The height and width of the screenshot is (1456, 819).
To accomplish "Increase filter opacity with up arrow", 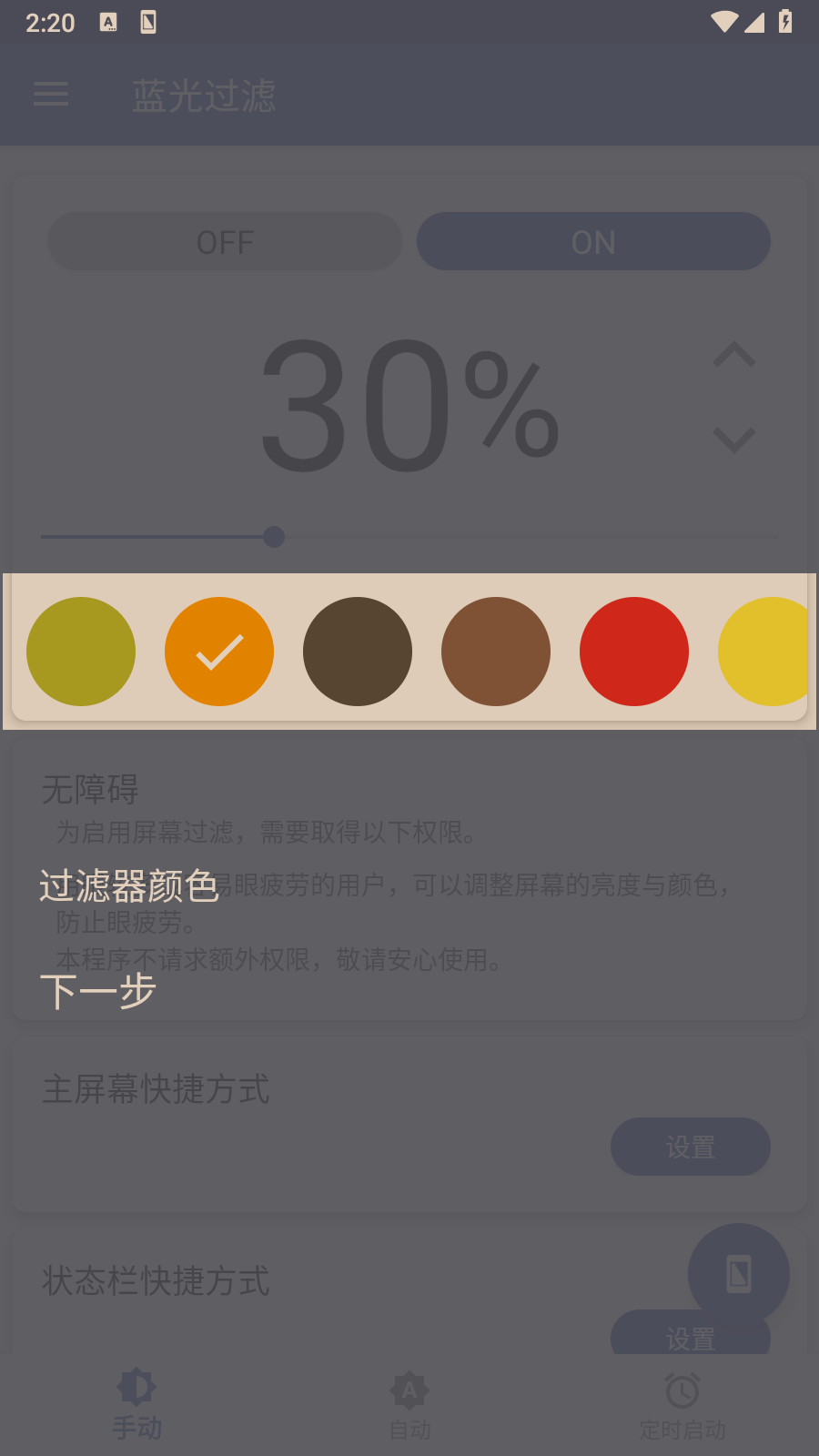I will [734, 355].
